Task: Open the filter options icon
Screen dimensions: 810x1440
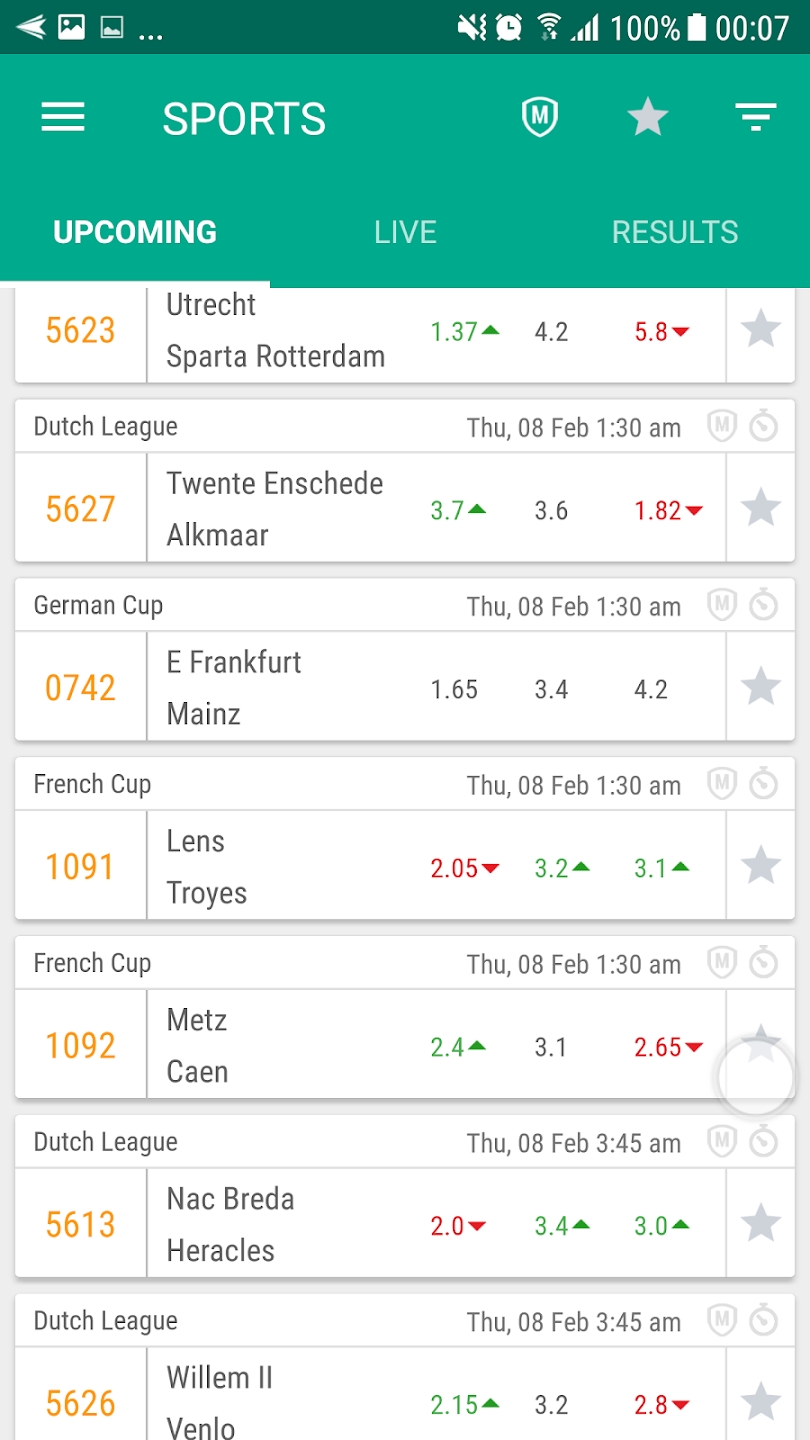Action: pyautogui.click(x=756, y=118)
